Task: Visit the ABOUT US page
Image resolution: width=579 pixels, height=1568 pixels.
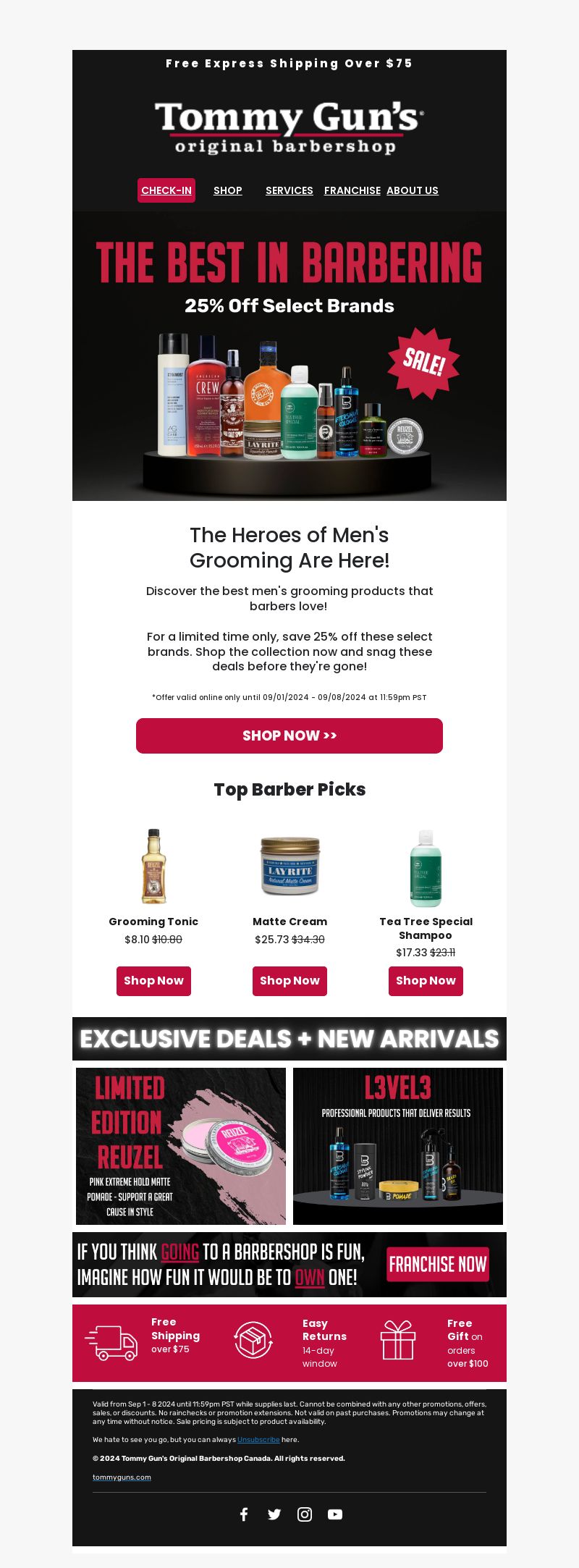Action: coord(413,190)
